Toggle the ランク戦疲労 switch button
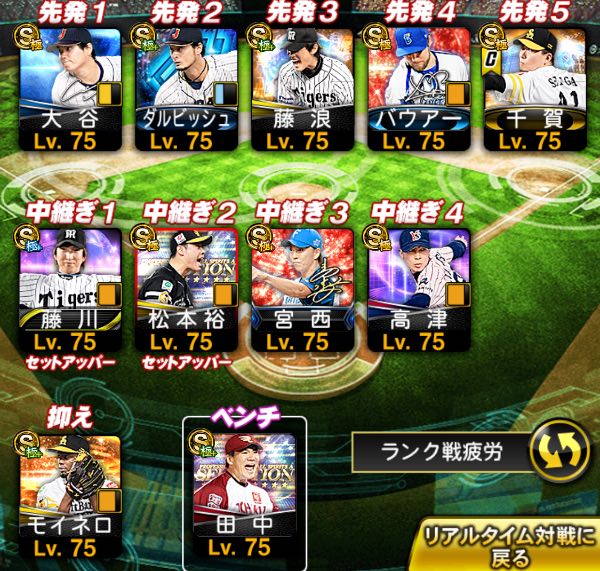 561,450
